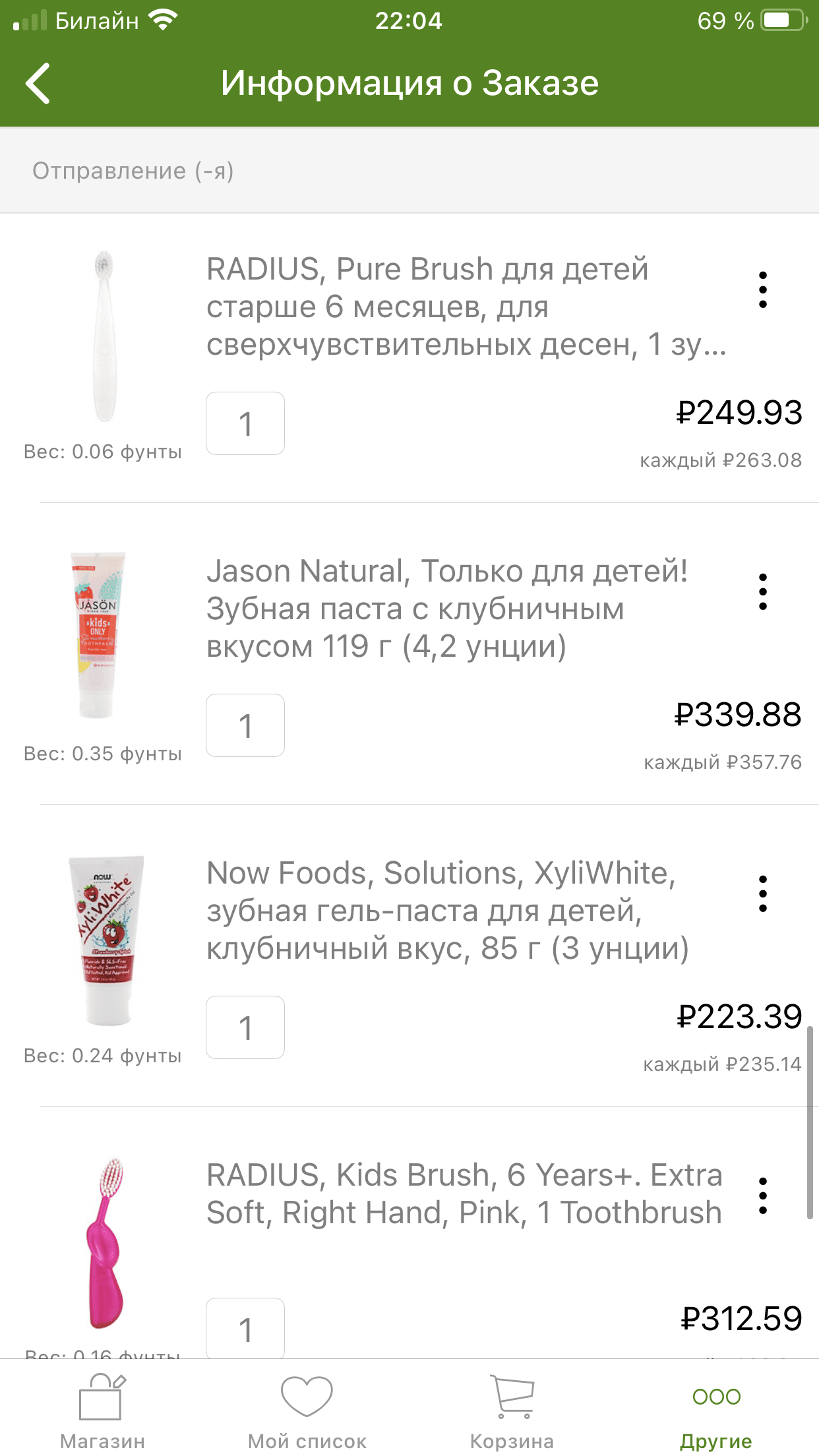Go back from Информация о Заказе

pyautogui.click(x=38, y=84)
